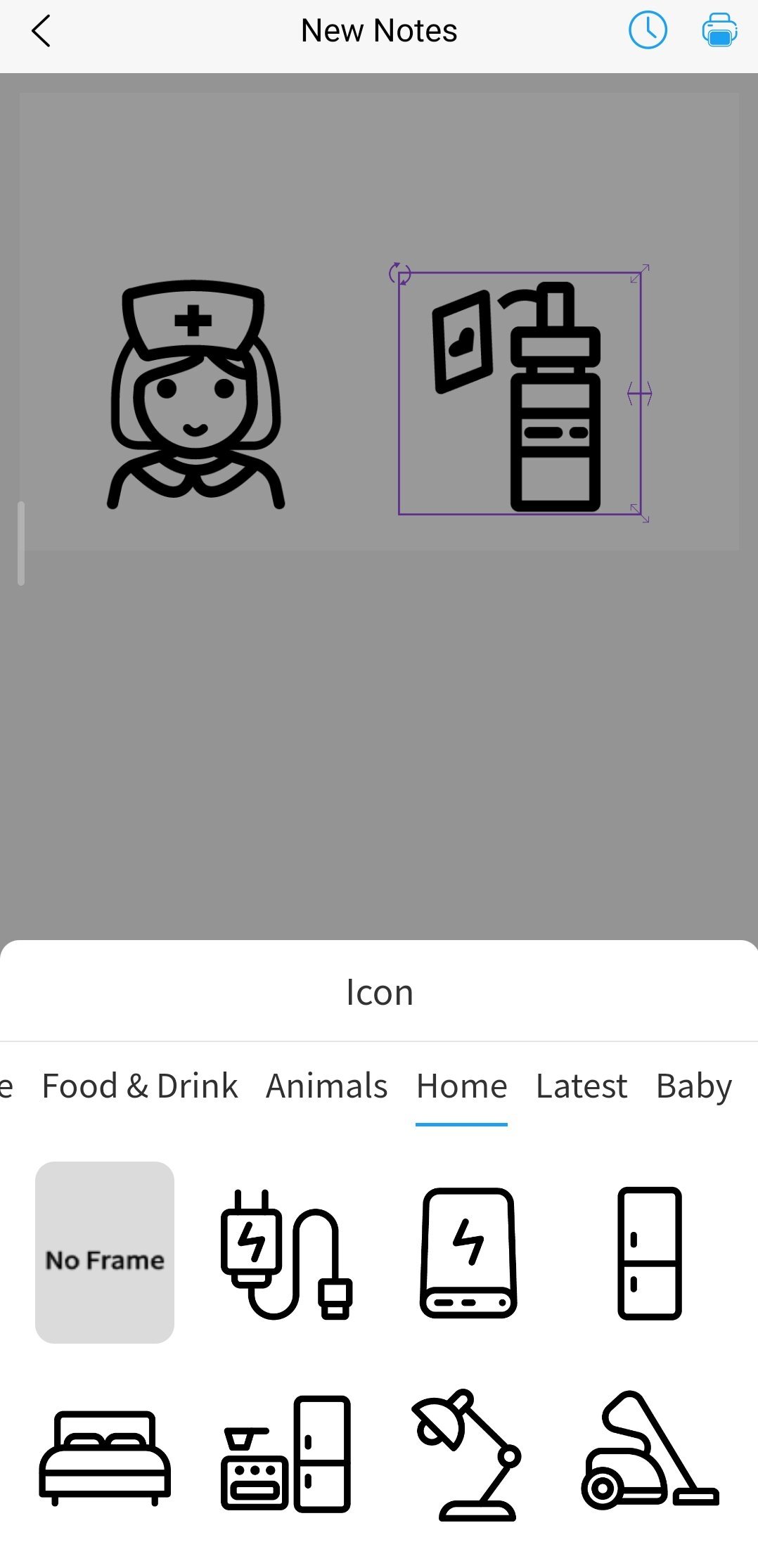The height and width of the screenshot is (1568, 758).
Task: Tap the rotate handle of the selected icon
Action: pos(399,274)
